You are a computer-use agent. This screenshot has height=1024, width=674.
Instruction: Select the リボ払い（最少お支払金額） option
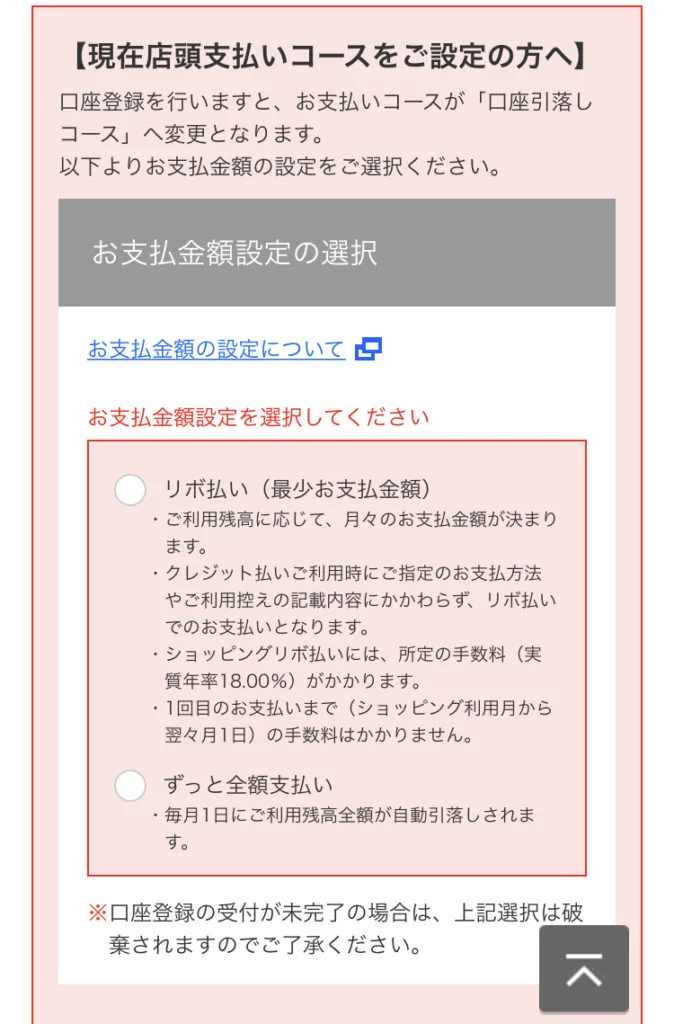click(131, 489)
